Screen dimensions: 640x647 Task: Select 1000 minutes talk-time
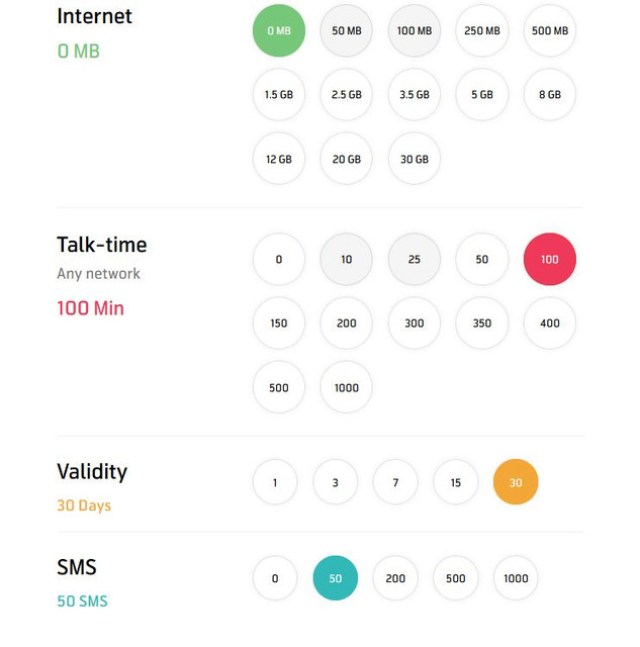pos(346,388)
